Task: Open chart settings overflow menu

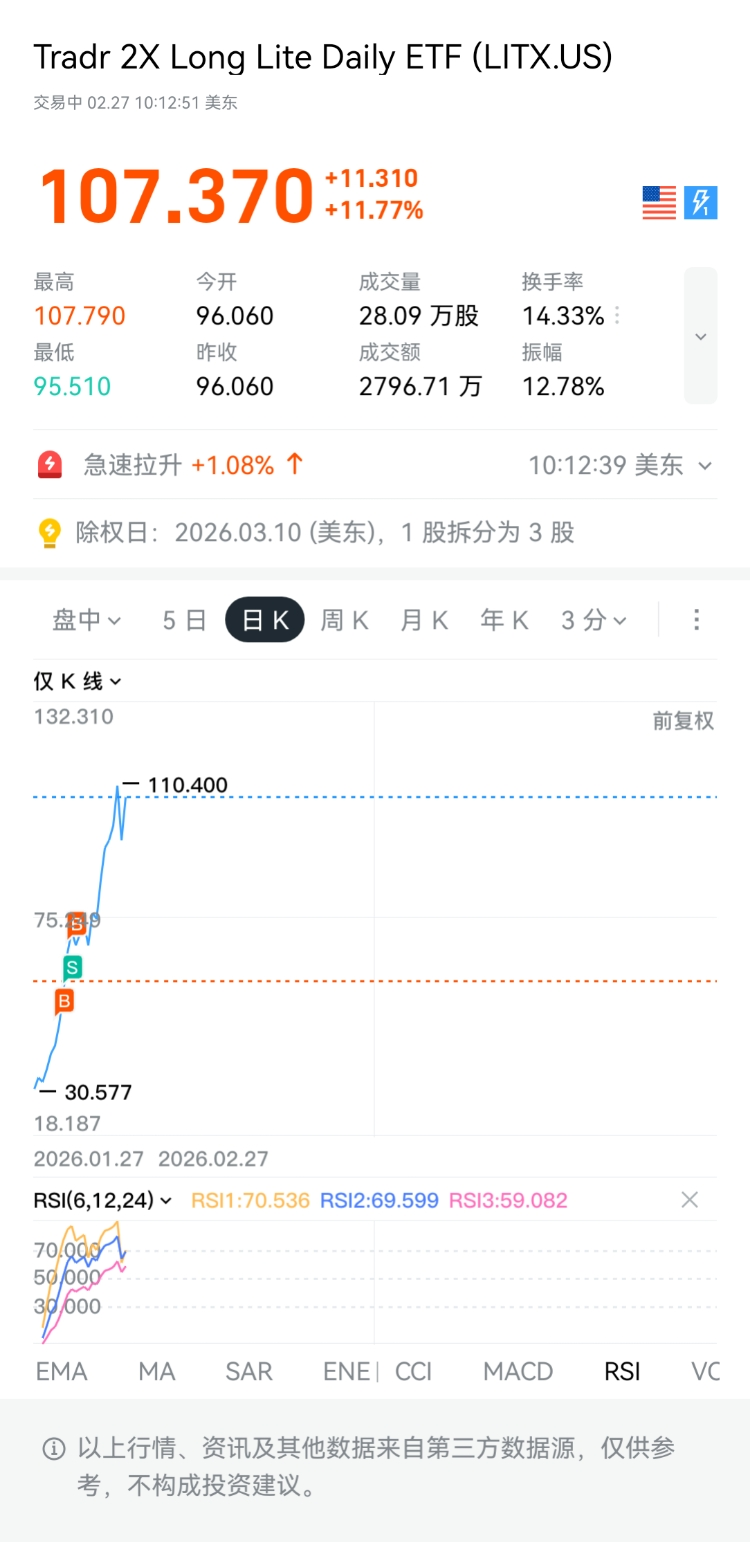Action: 697,620
